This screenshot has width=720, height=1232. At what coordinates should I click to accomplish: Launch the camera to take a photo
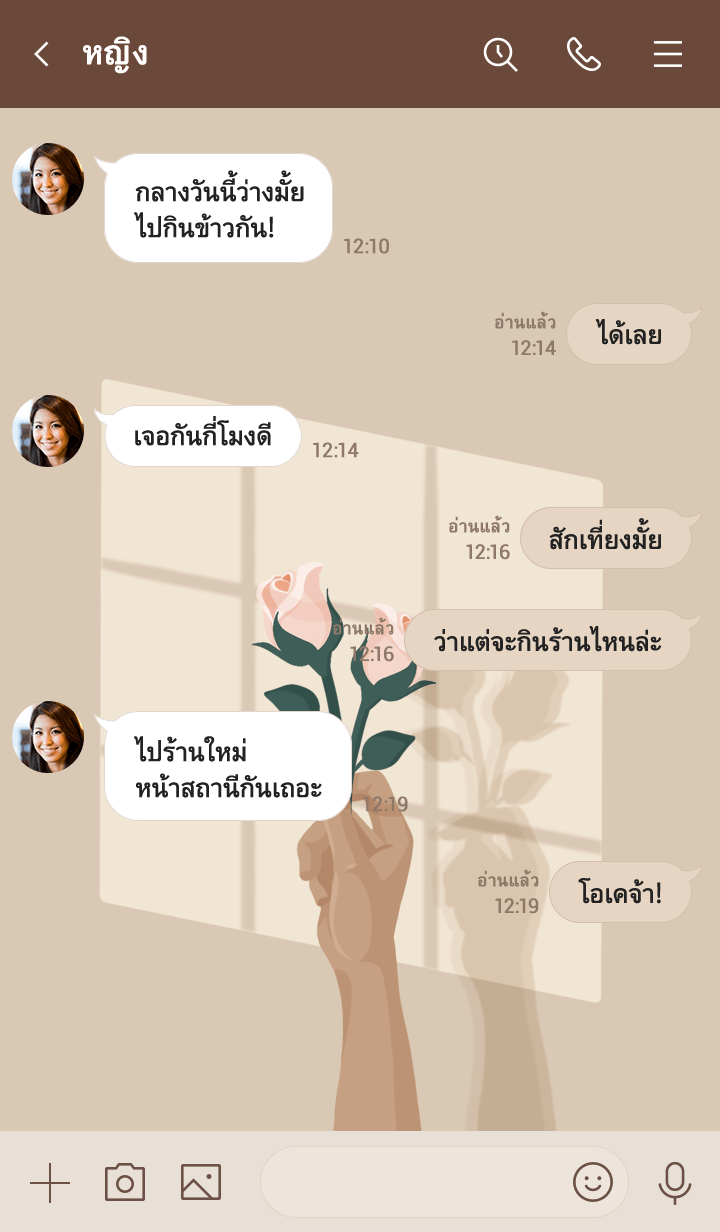pos(125,1183)
